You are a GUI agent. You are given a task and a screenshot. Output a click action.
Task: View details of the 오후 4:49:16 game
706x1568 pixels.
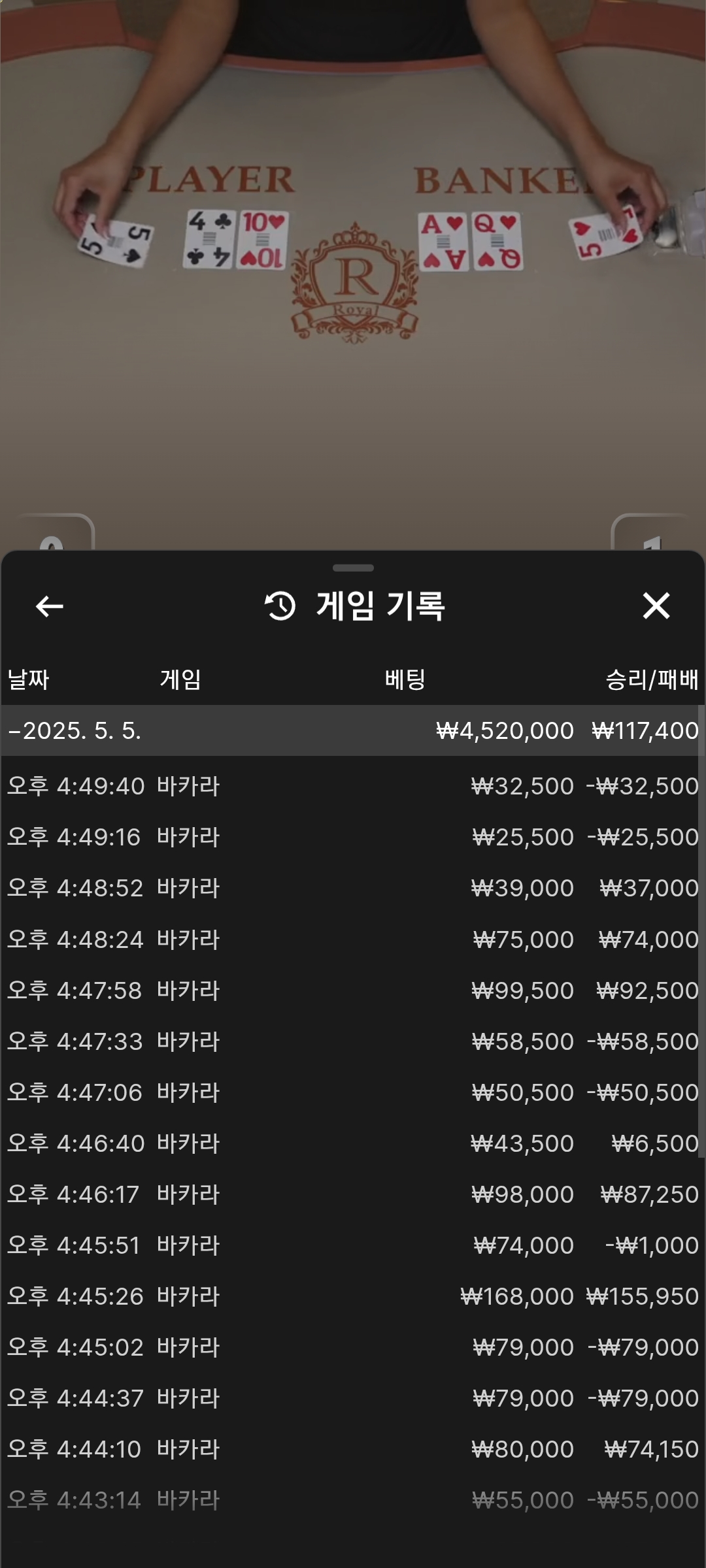[x=353, y=837]
